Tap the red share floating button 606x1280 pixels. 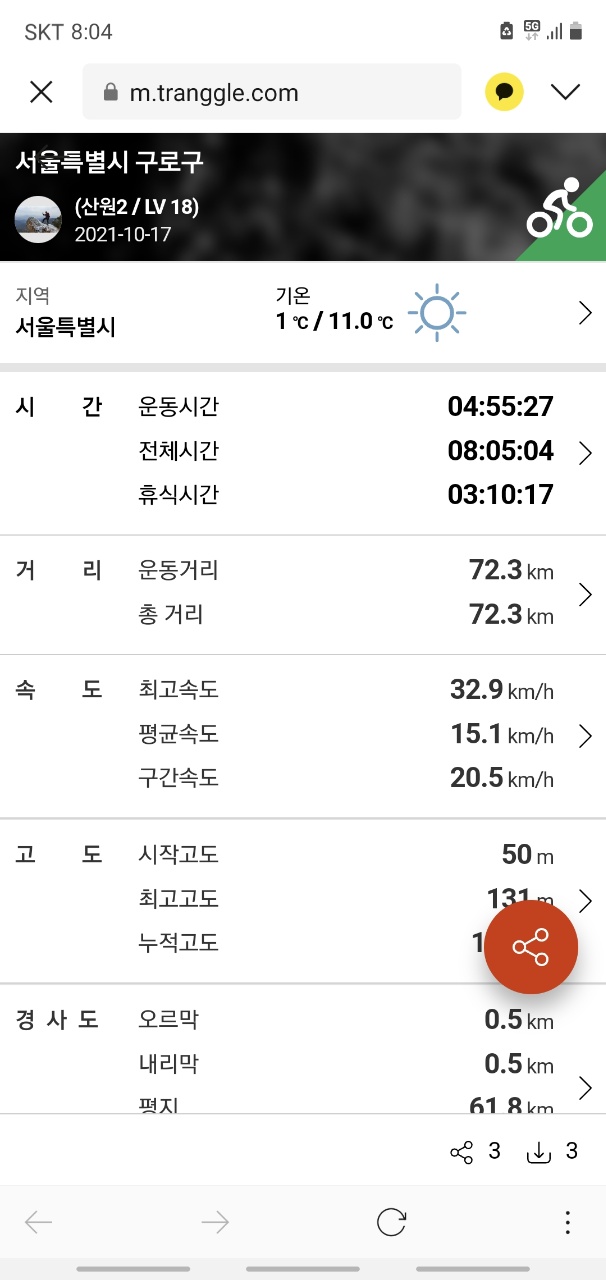point(531,946)
